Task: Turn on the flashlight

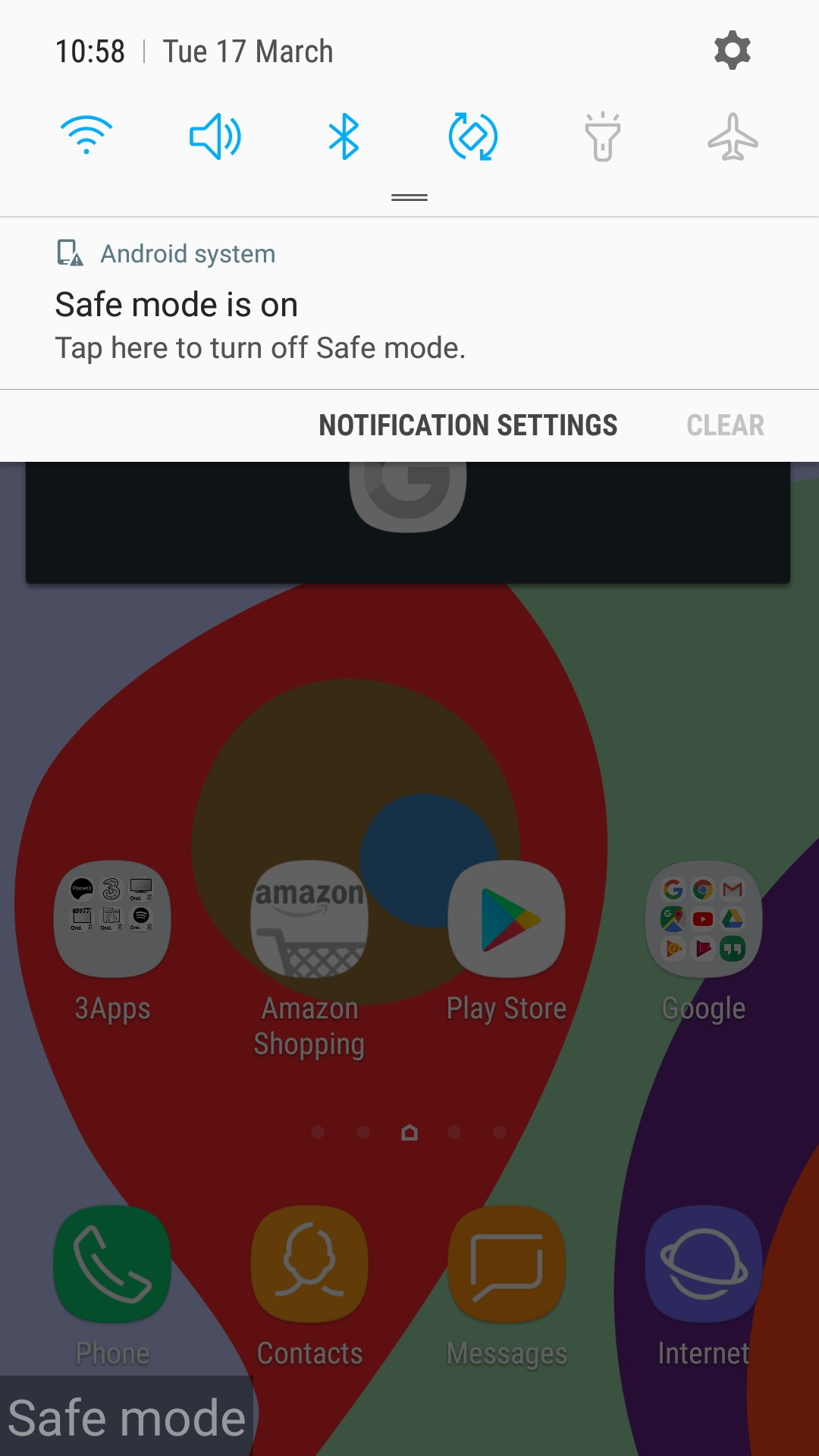Action: tap(603, 136)
